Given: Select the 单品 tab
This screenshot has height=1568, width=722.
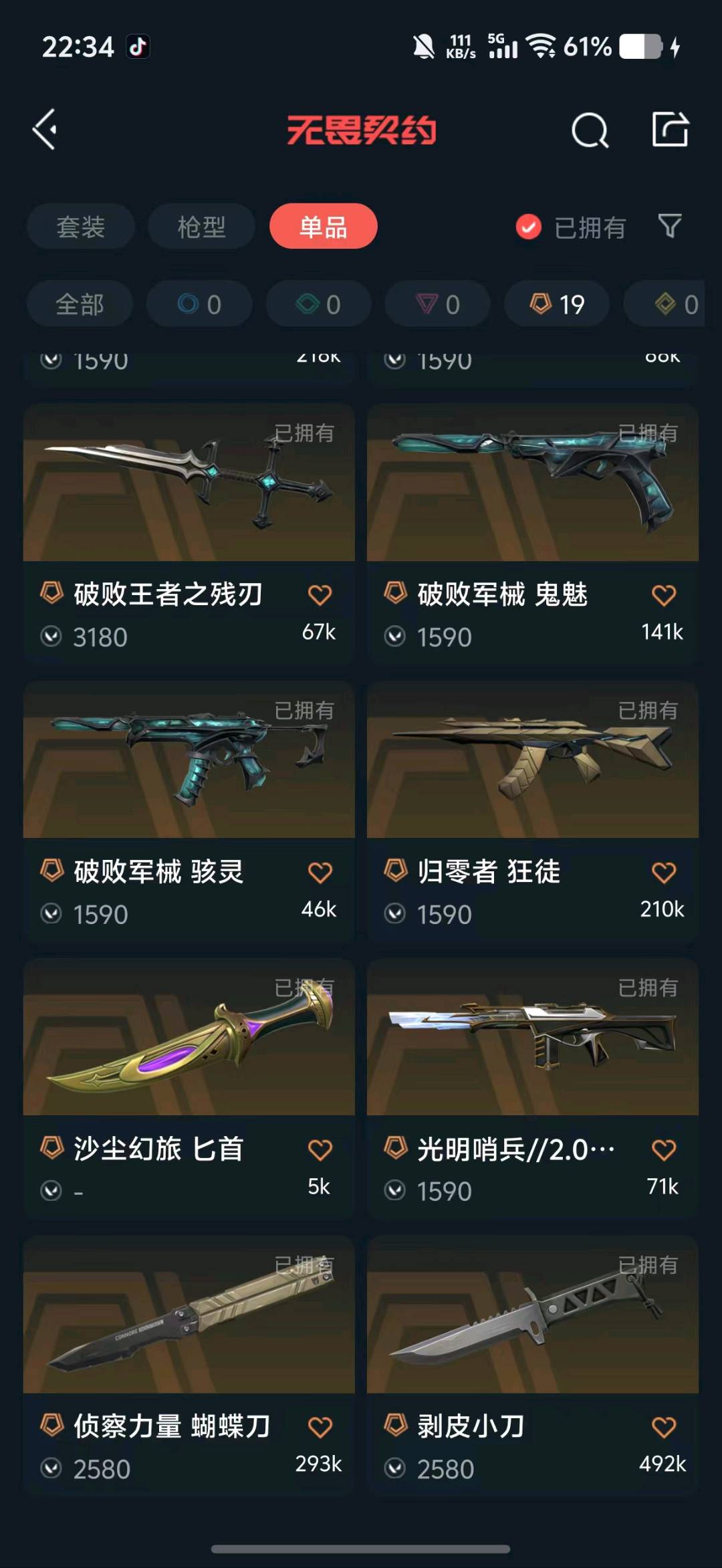Looking at the screenshot, I should [x=323, y=227].
